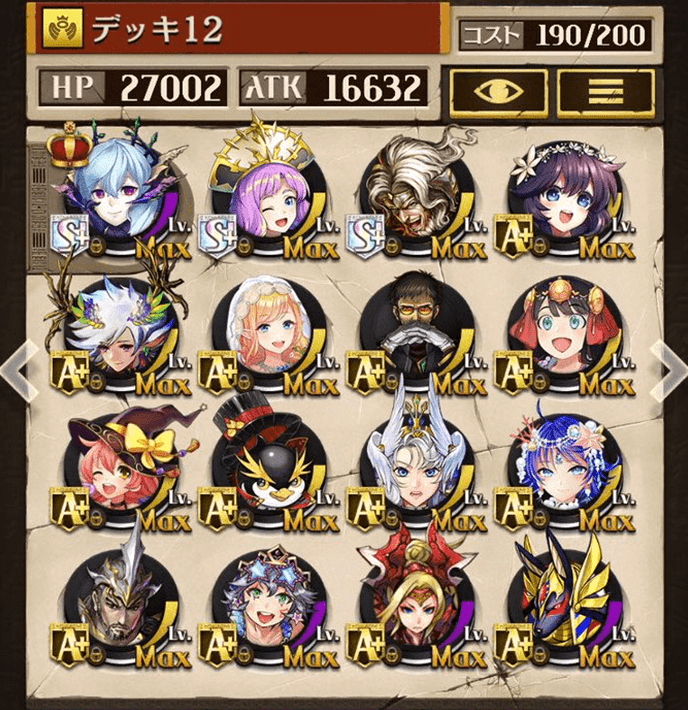Select the antlered character with peacock feathers
688x710 pixels.
pyautogui.click(x=116, y=330)
